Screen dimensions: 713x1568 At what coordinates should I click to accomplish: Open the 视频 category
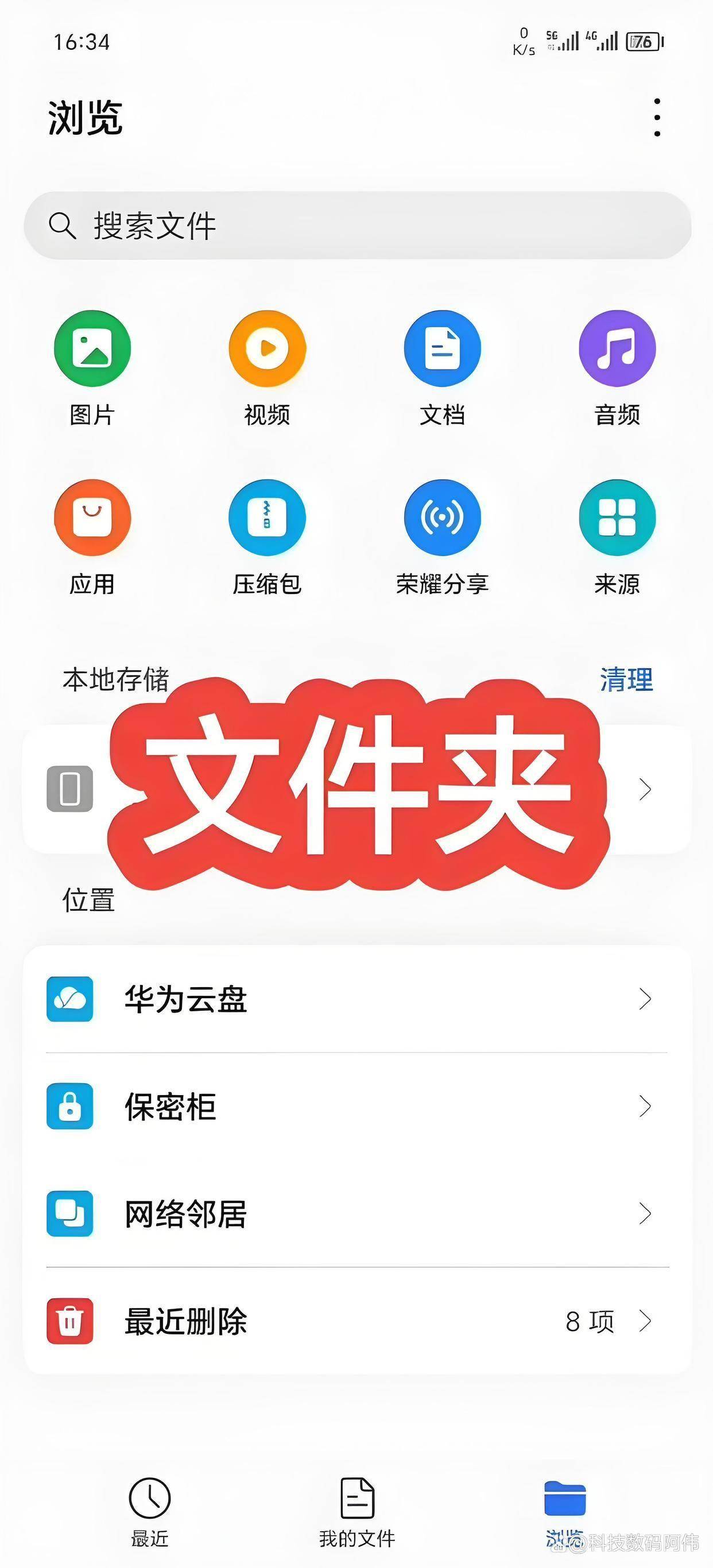[267, 368]
